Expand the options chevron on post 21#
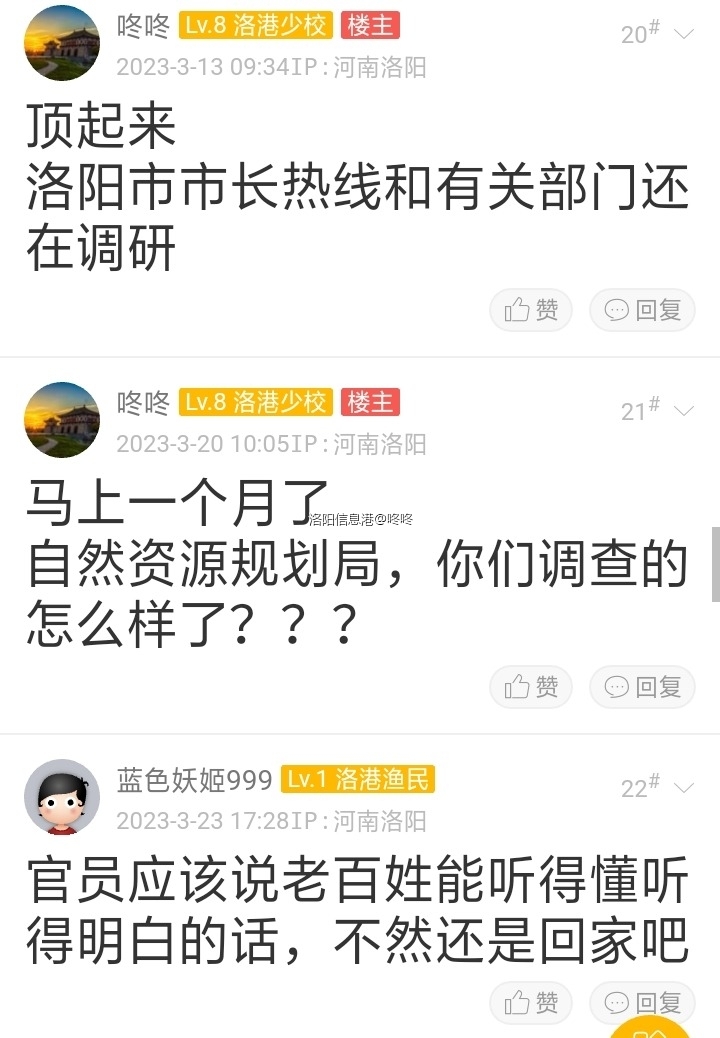This screenshot has width=720, height=1038. tap(684, 411)
